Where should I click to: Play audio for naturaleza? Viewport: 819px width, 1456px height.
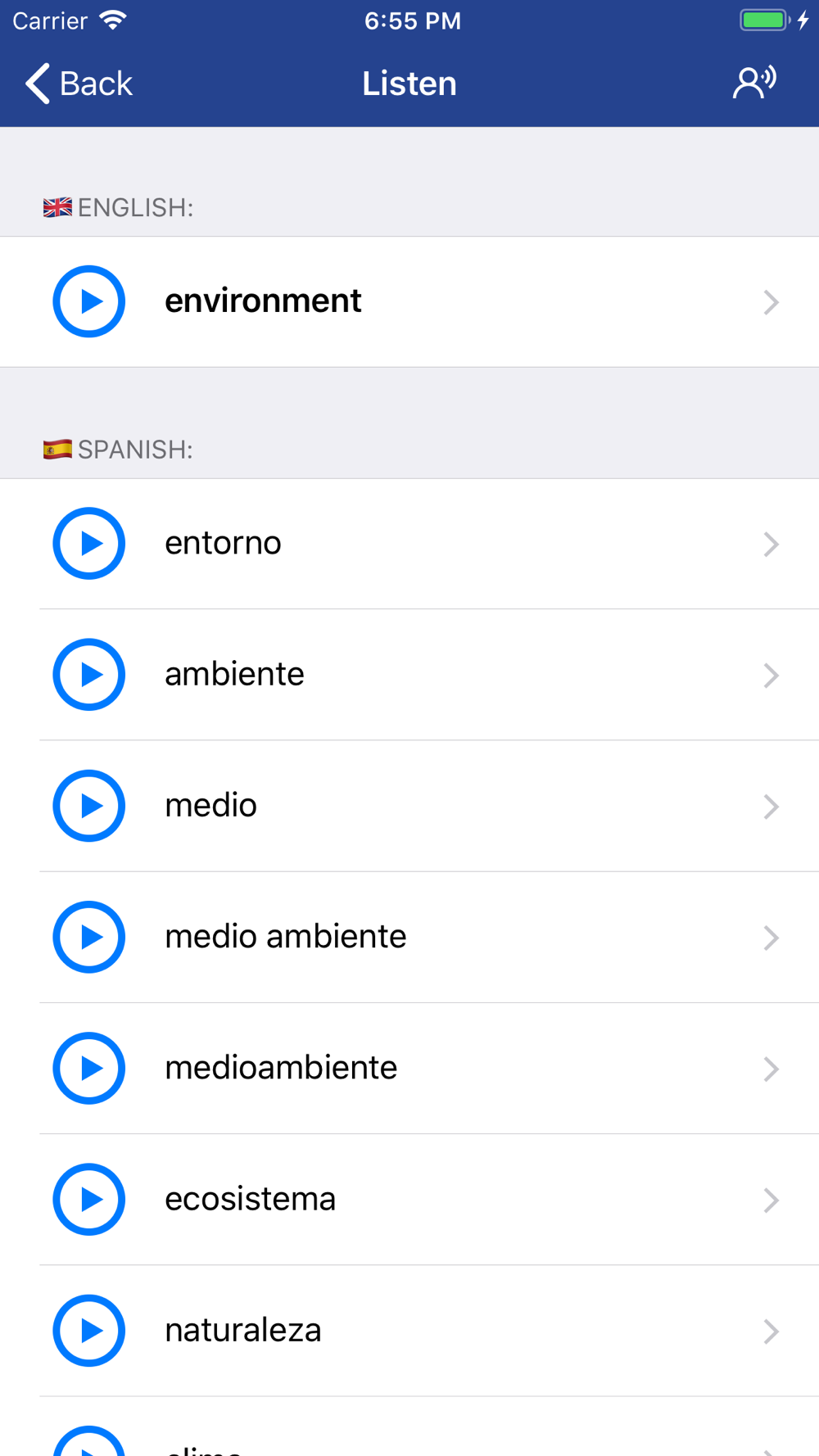tap(89, 1330)
